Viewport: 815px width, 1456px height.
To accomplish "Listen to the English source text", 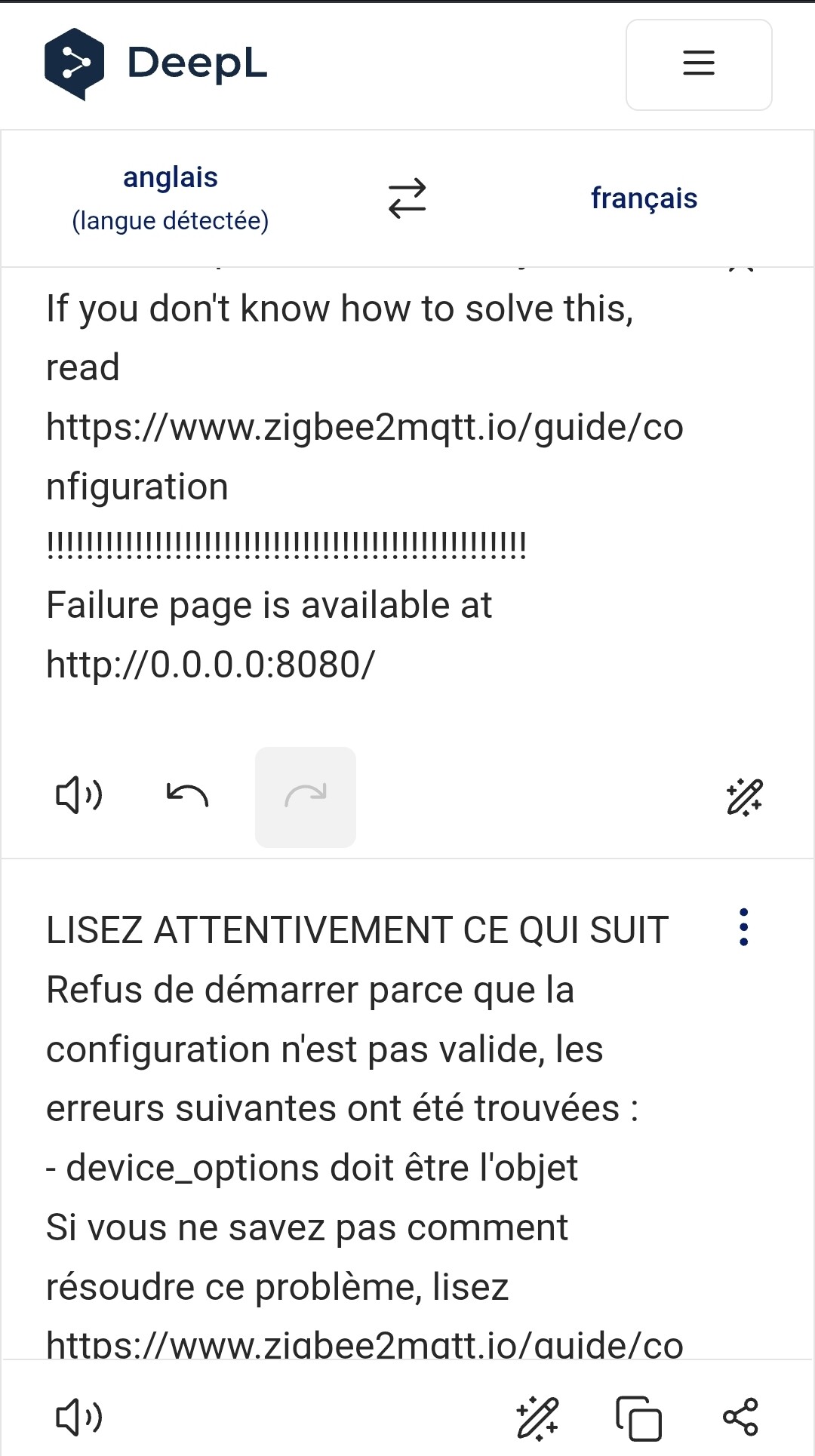I will 79,797.
